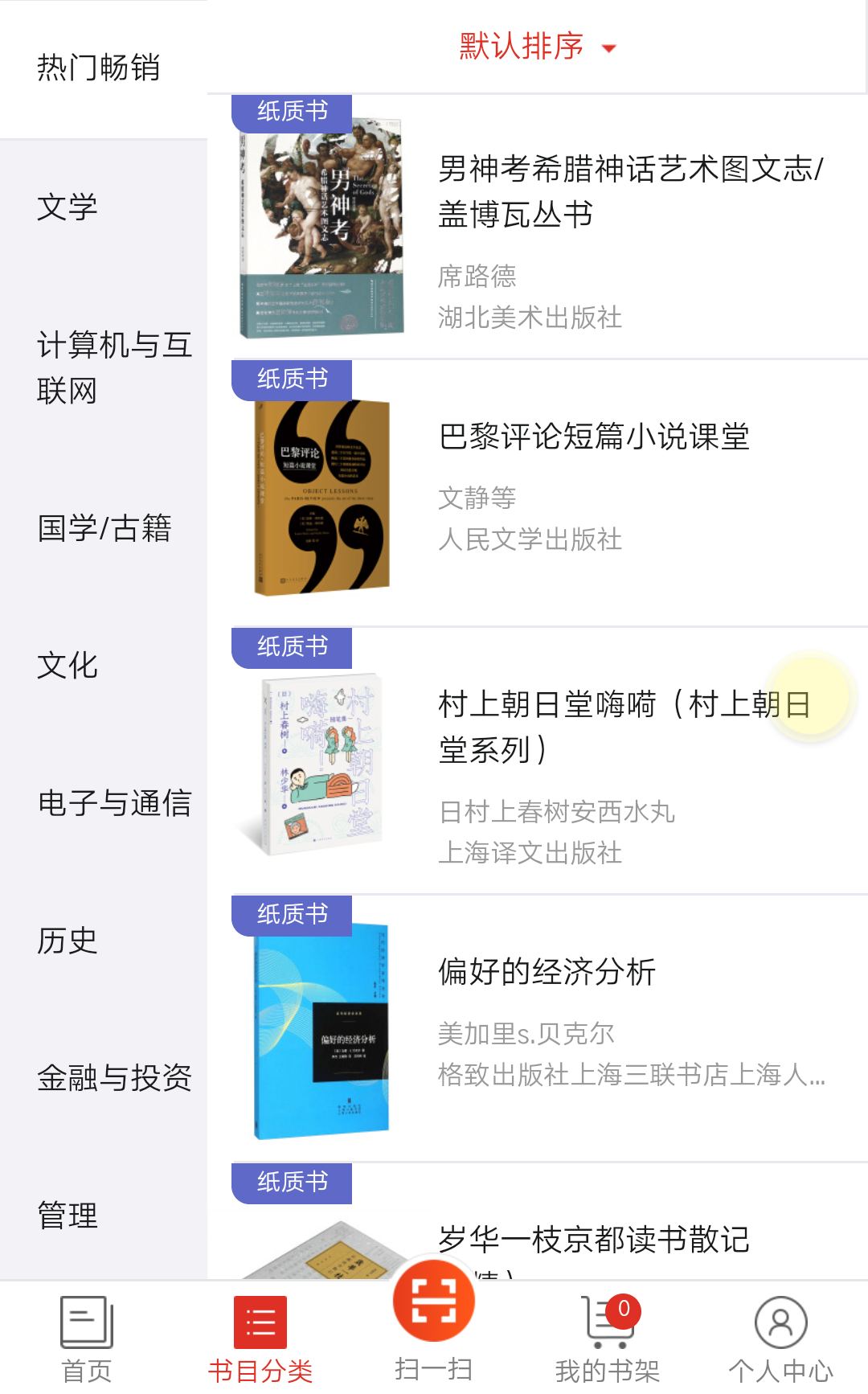Open the book 巴黎评论短篇小说课堂
868x1394 pixels.
click(x=550, y=494)
